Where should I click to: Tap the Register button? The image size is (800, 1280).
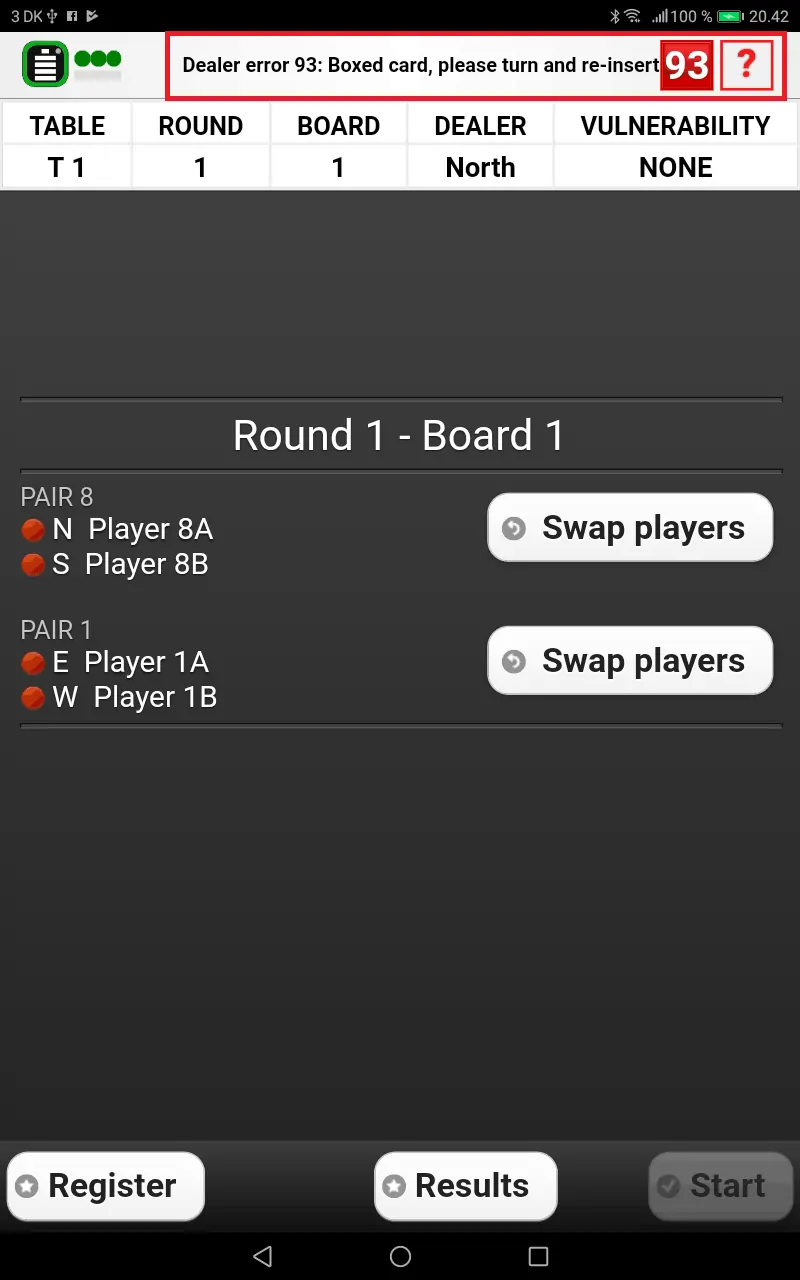(106, 1186)
